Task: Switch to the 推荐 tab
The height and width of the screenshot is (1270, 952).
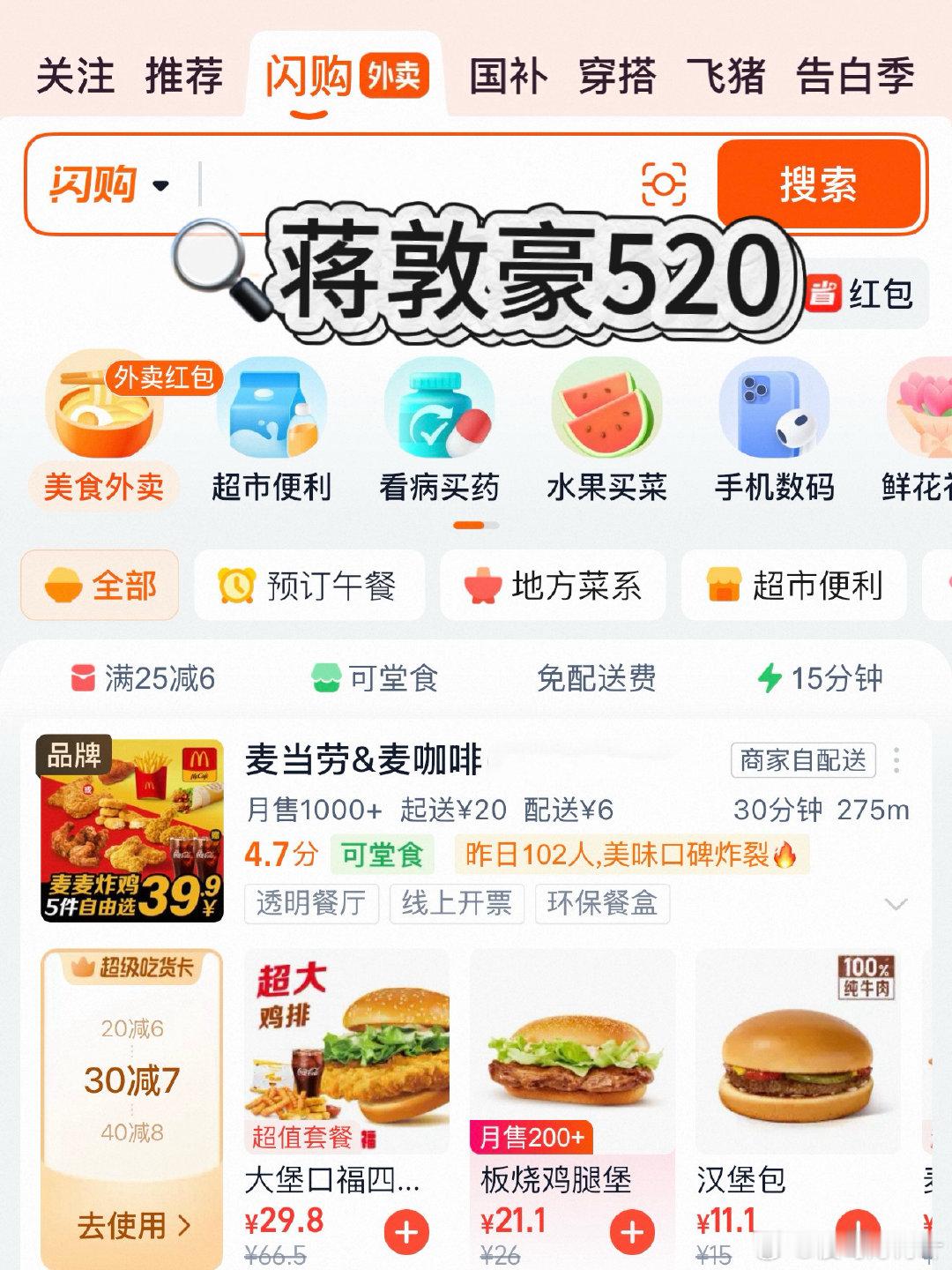Action: tap(184, 76)
